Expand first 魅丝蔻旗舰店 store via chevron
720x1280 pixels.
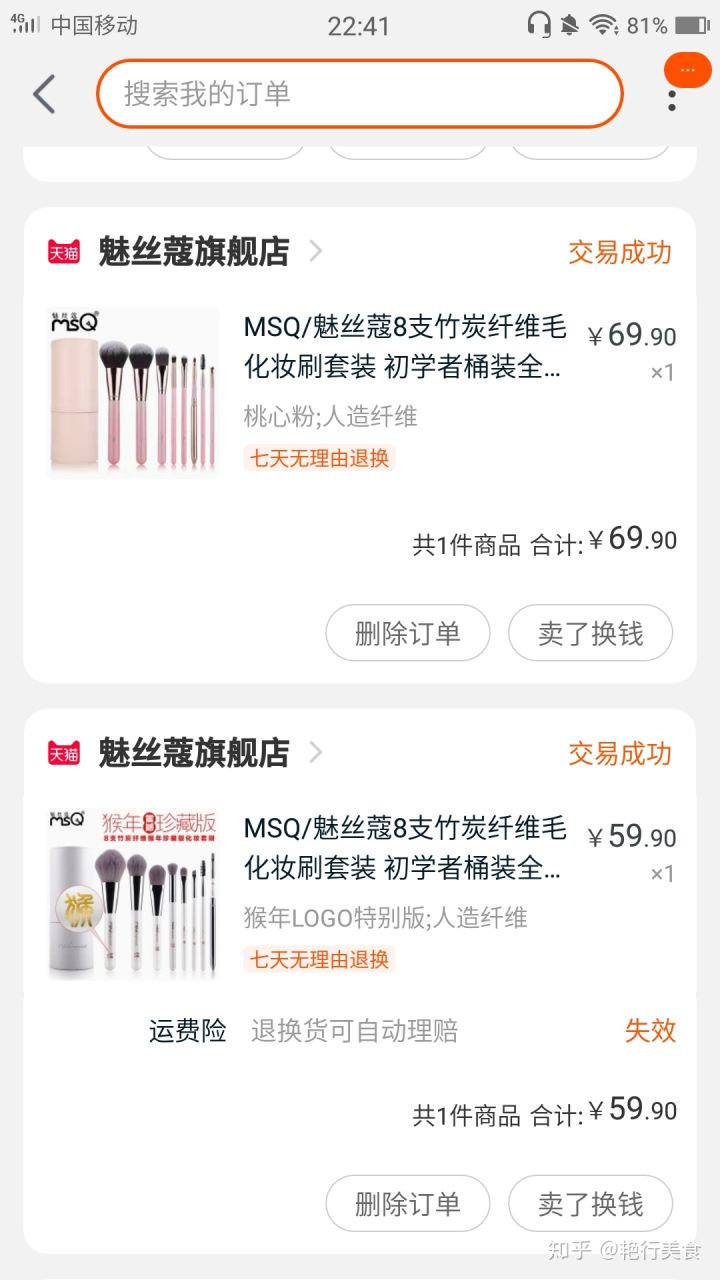pyautogui.click(x=316, y=252)
